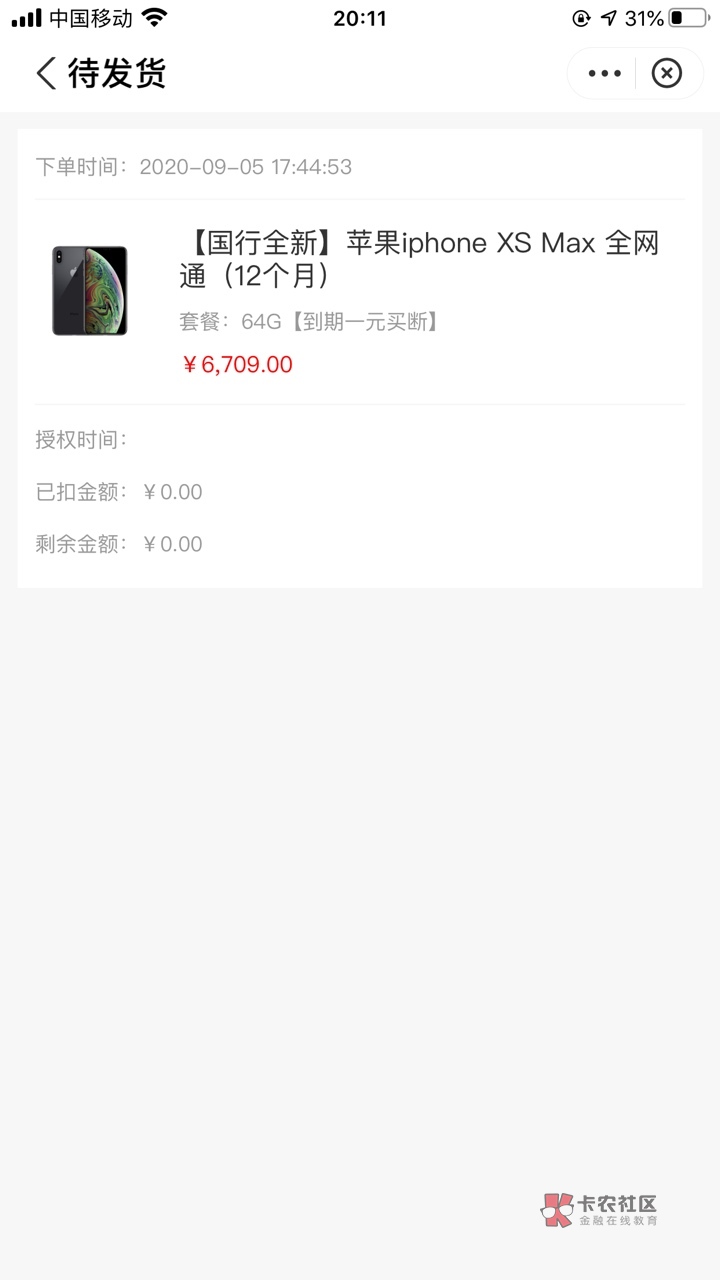The image size is (720, 1280).
Task: Go back from the 待发货 page
Action: pyautogui.click(x=46, y=73)
